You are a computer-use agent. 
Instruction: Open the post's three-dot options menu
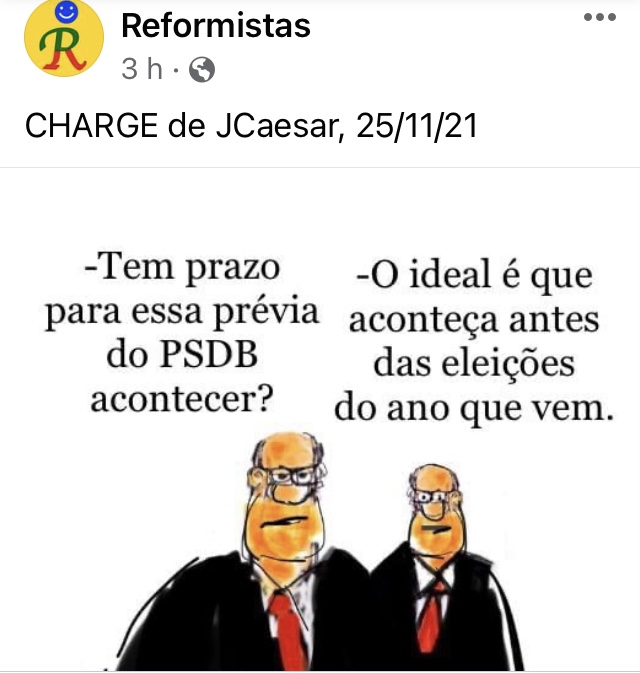[x=599, y=18]
